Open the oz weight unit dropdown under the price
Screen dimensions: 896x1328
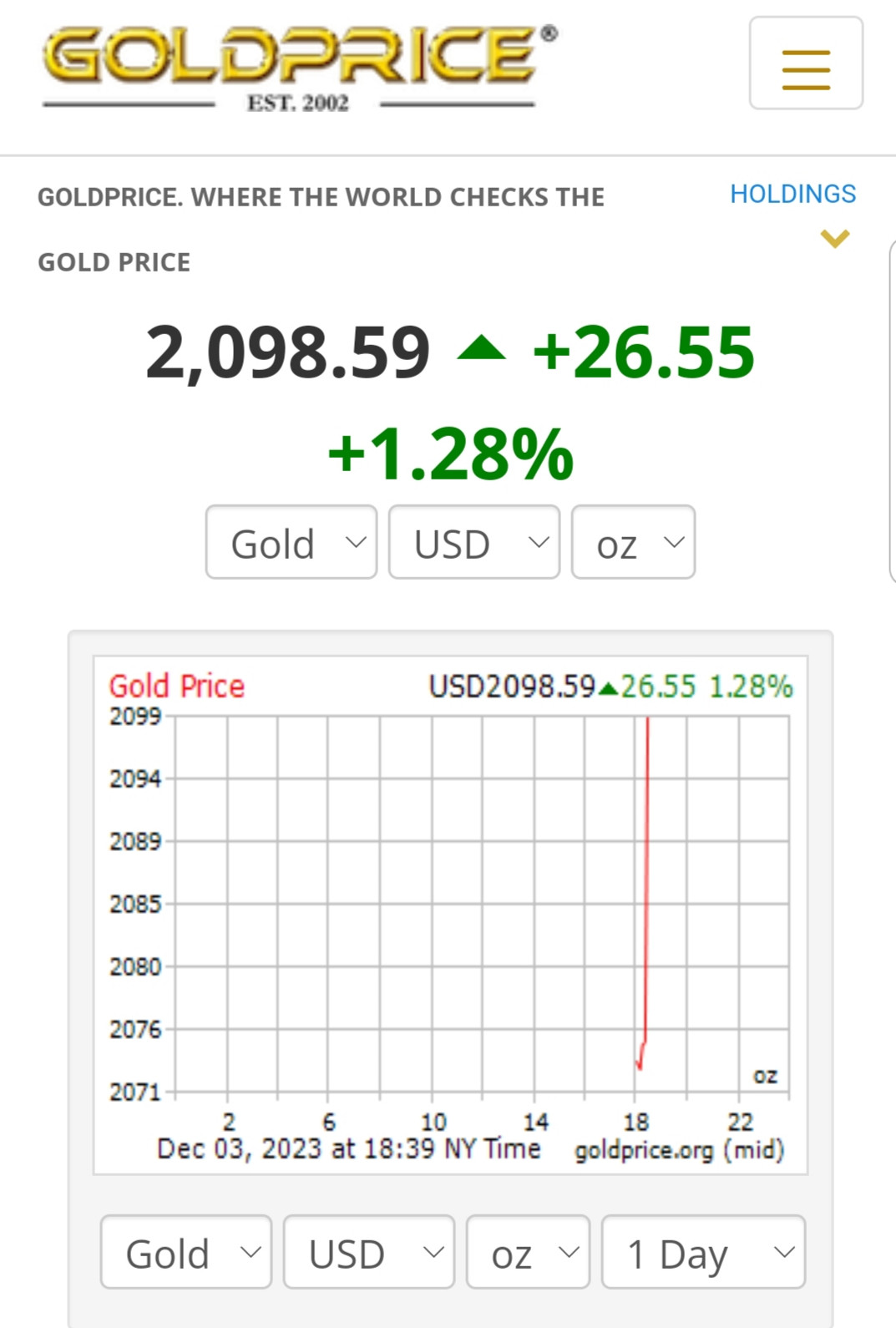pos(633,543)
